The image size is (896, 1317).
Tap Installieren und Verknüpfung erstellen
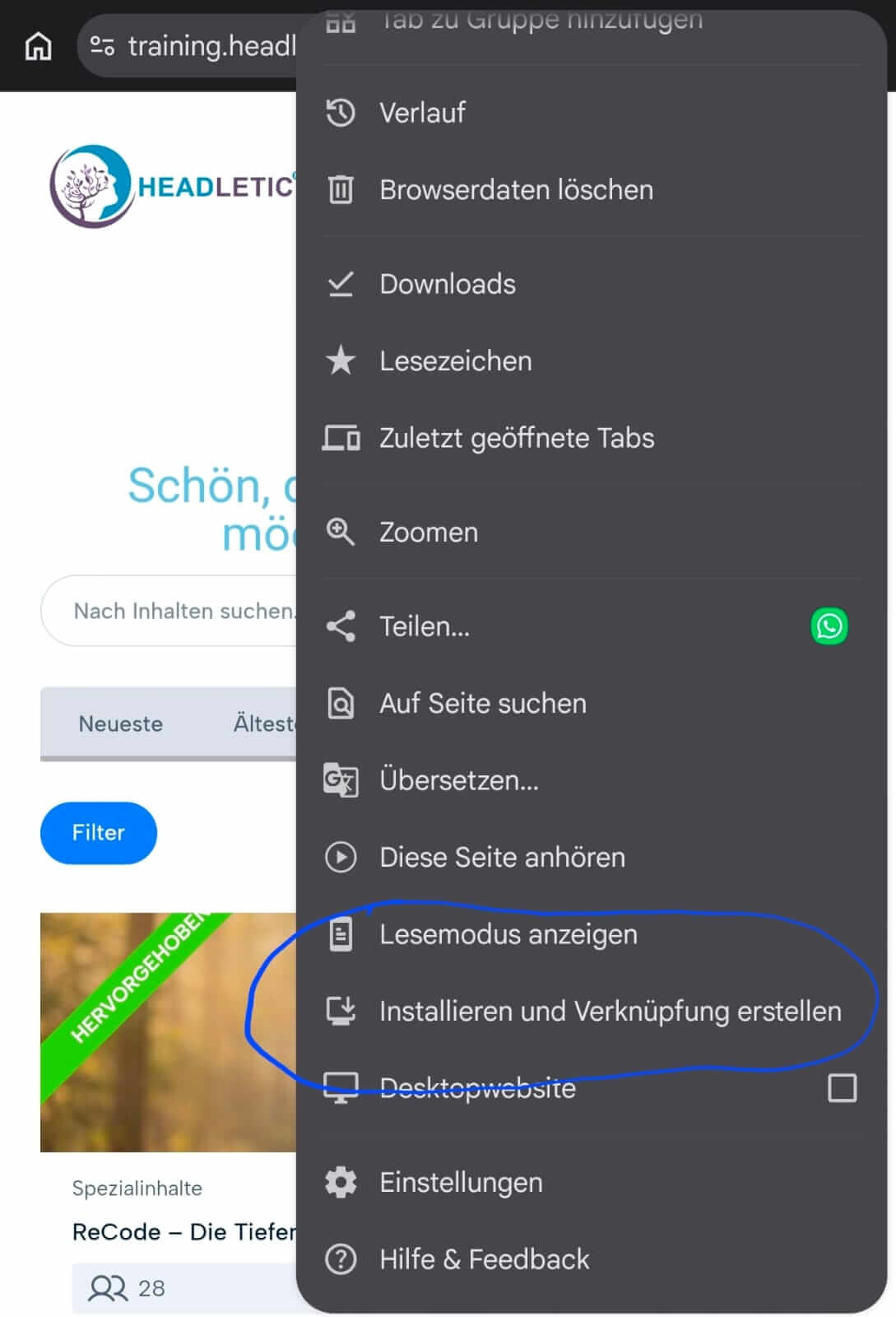(591, 1012)
